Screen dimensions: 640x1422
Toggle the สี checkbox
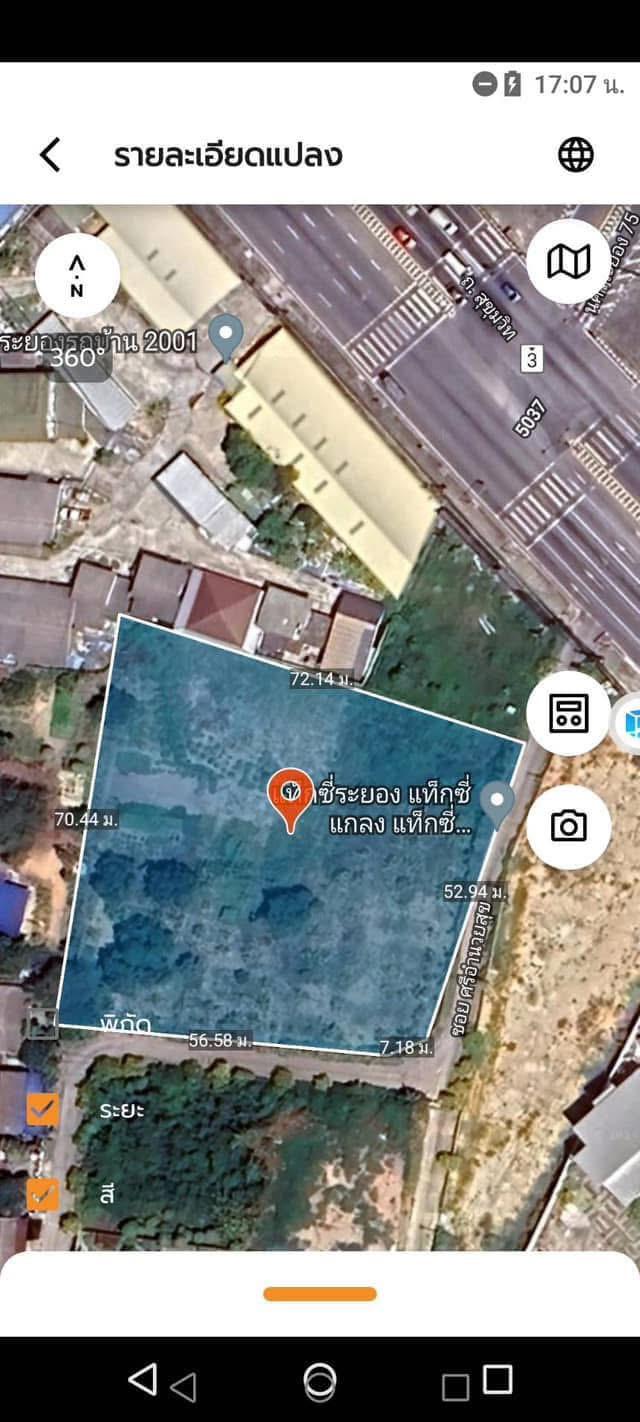click(x=42, y=1195)
